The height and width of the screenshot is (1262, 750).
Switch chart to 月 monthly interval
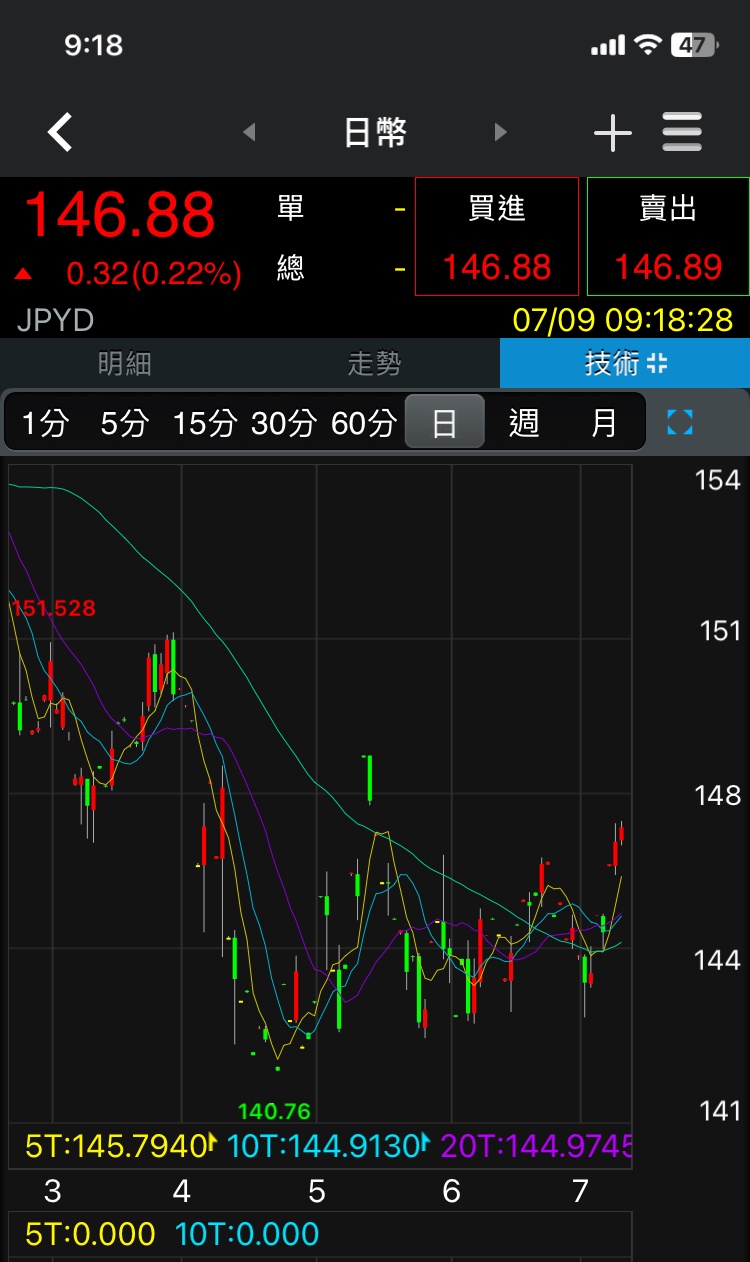pos(604,423)
